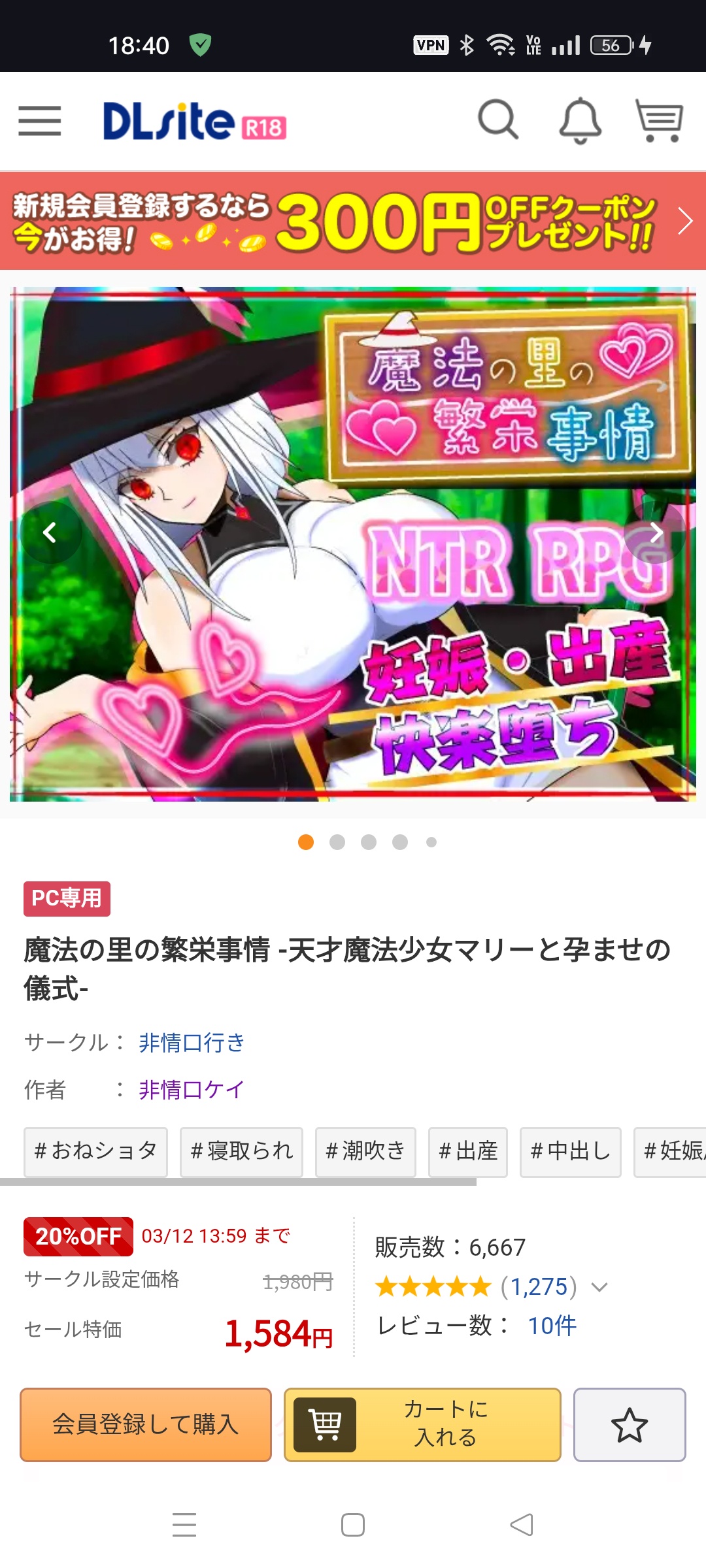This screenshot has width=706, height=1568.
Task: Select the #中出し tag
Action: [x=570, y=1151]
